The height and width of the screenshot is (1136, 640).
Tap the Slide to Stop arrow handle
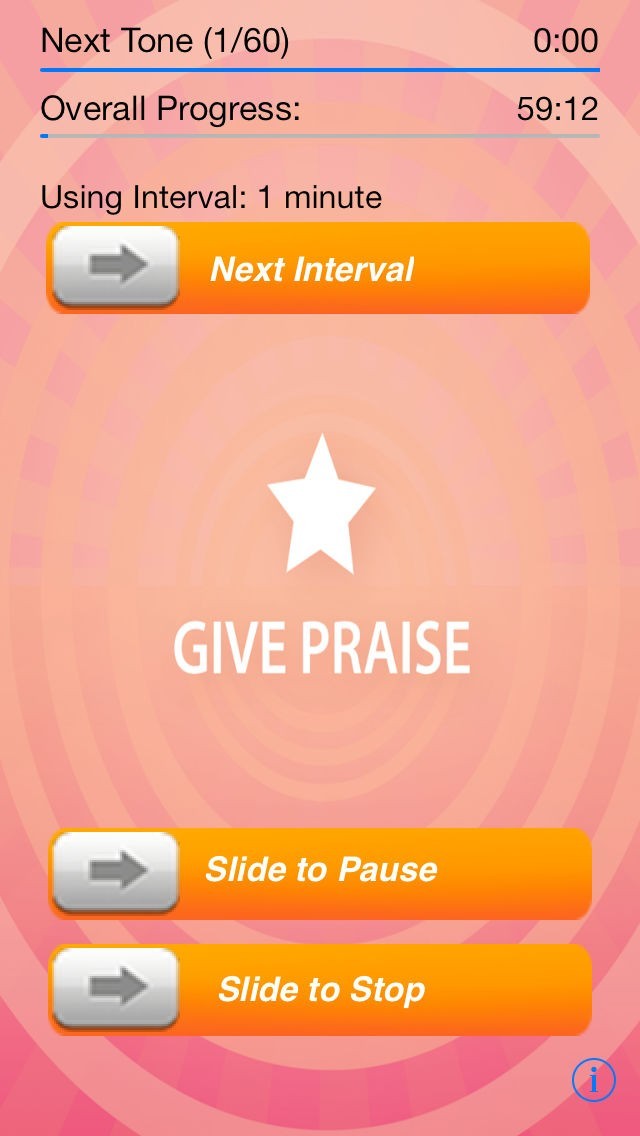(116, 988)
